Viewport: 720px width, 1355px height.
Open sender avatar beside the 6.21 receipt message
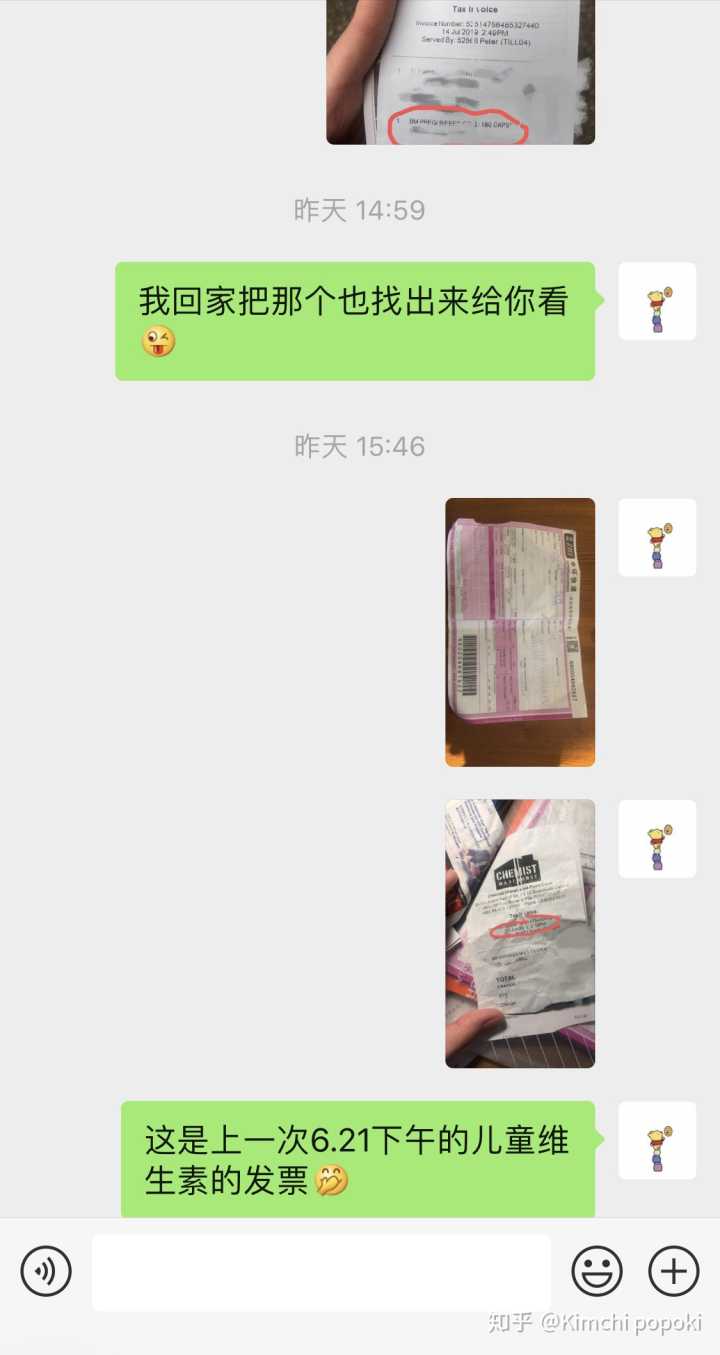[657, 1141]
